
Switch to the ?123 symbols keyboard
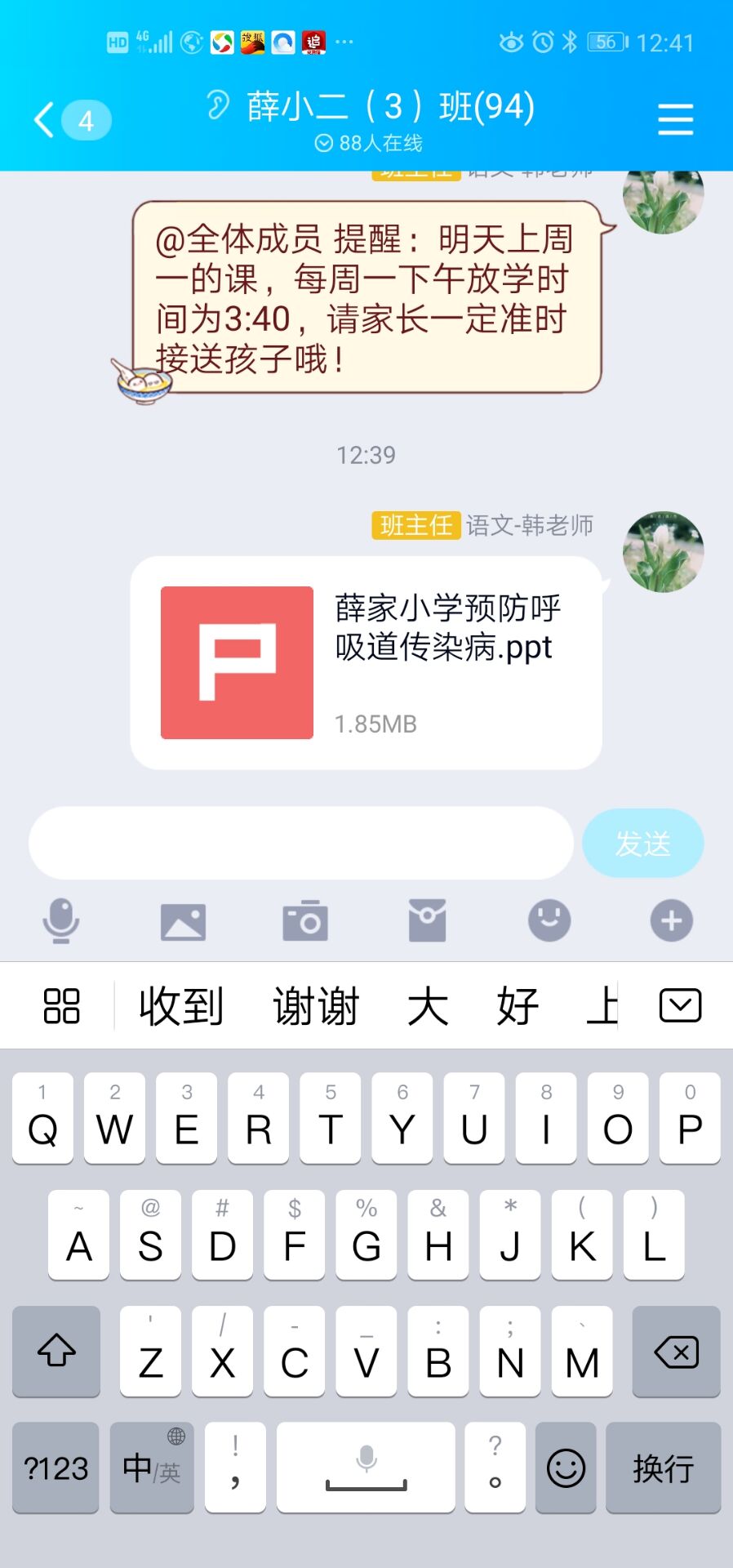(x=56, y=1468)
